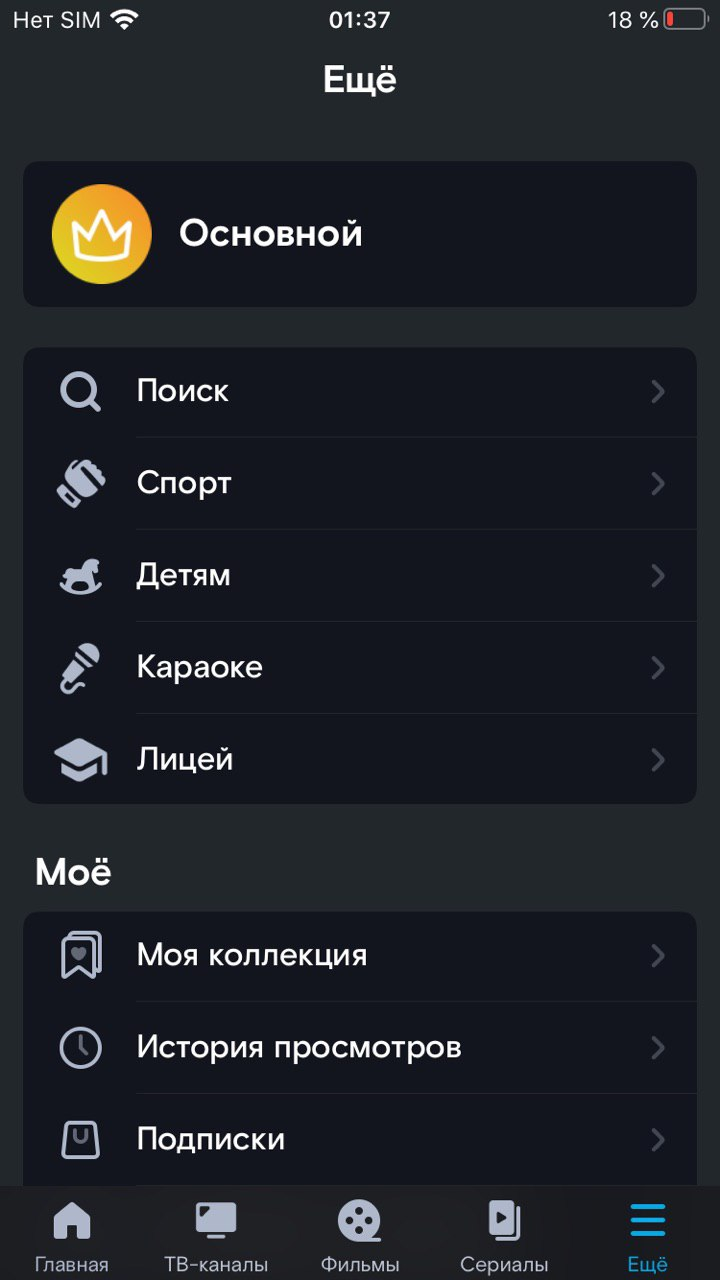Go to the Фильмы tab
Screen dimensions: 720x1280
point(360,1235)
